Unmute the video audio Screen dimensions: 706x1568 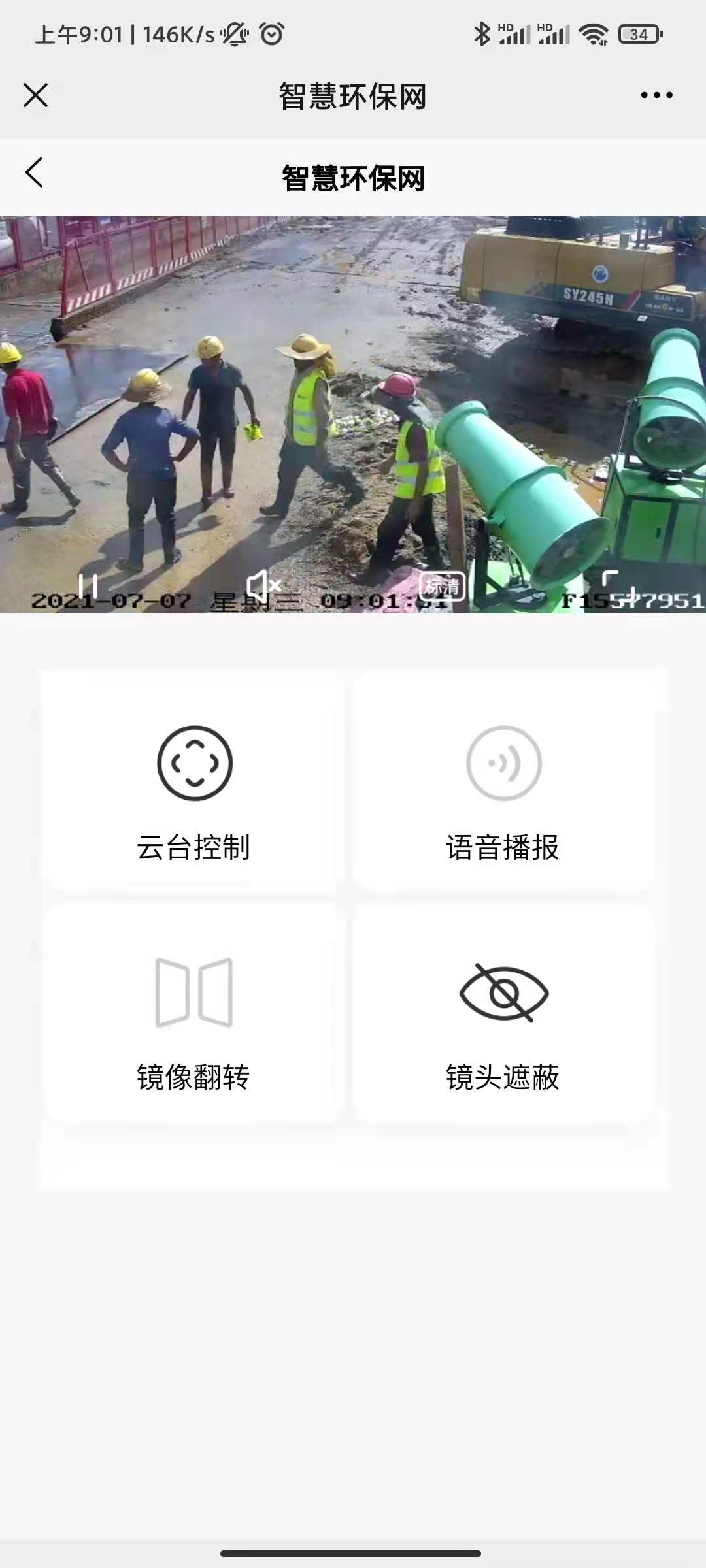[263, 586]
